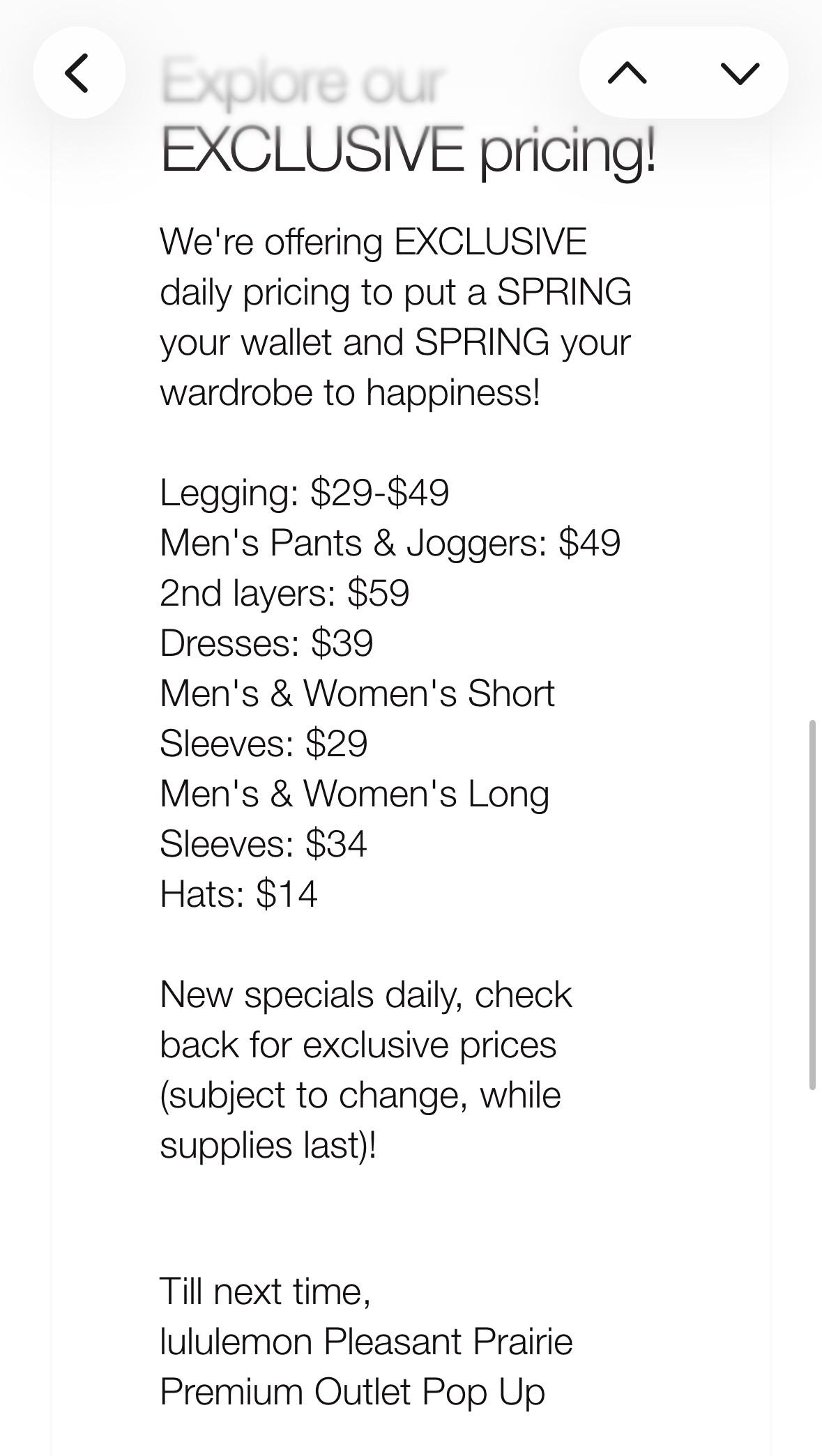Viewport: 822px width, 1456px height.
Task: Open the previous message with up arrow
Action: (627, 72)
